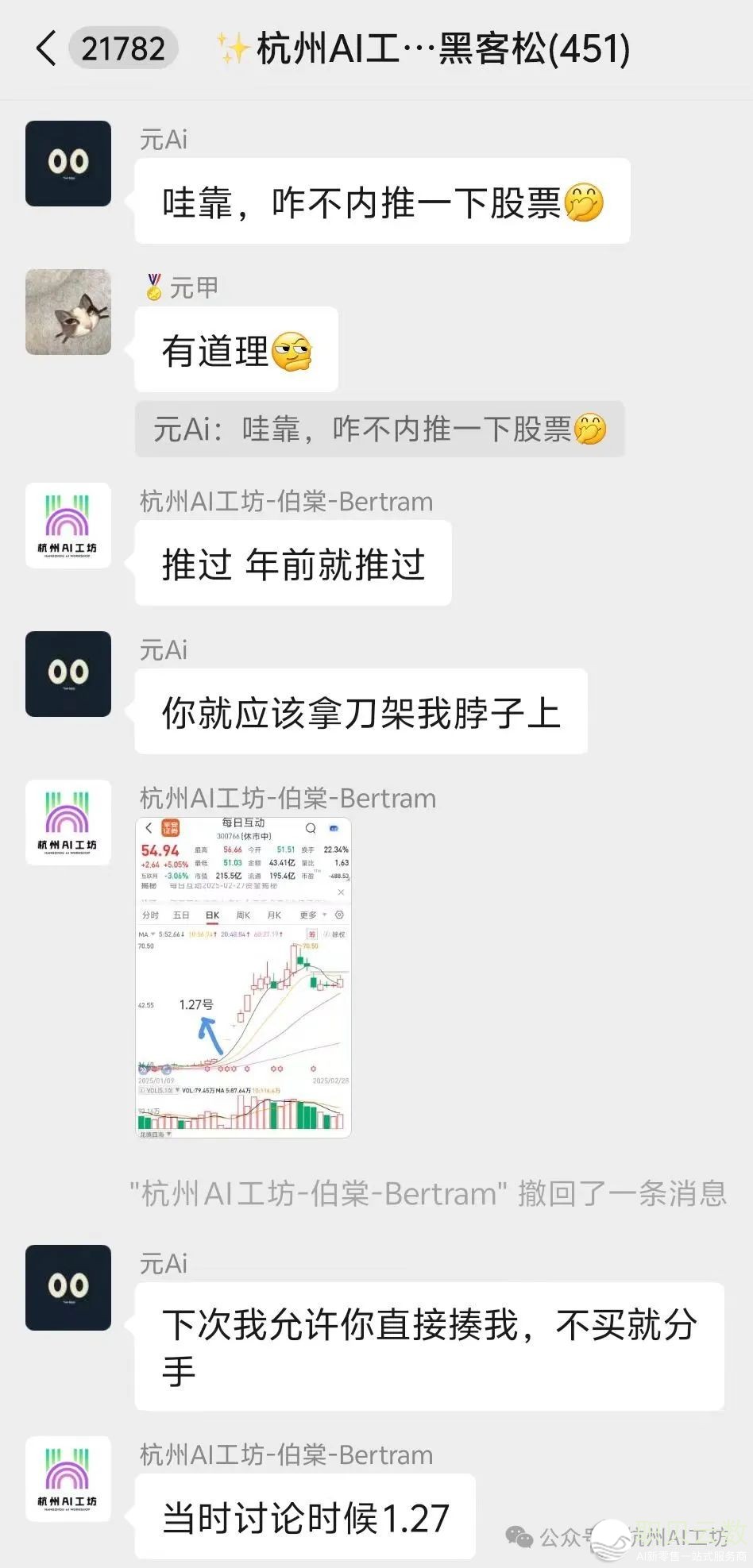Go back to the chat list

pos(48,49)
